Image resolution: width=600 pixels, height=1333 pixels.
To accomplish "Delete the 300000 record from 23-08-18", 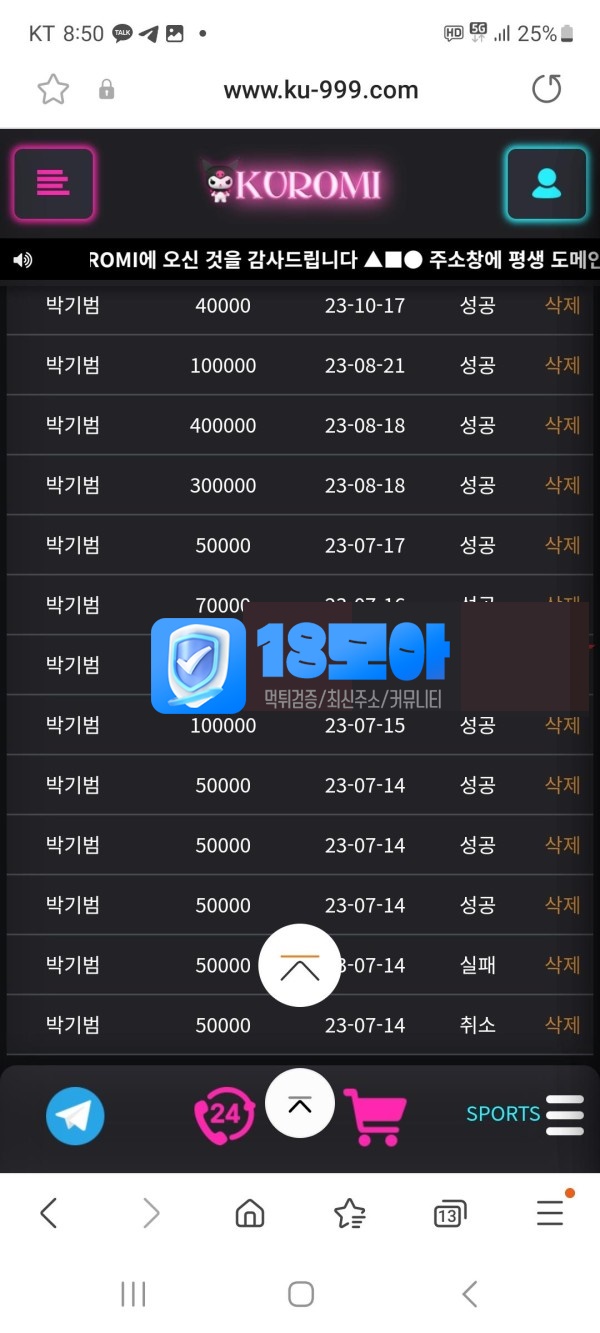I will [x=562, y=485].
